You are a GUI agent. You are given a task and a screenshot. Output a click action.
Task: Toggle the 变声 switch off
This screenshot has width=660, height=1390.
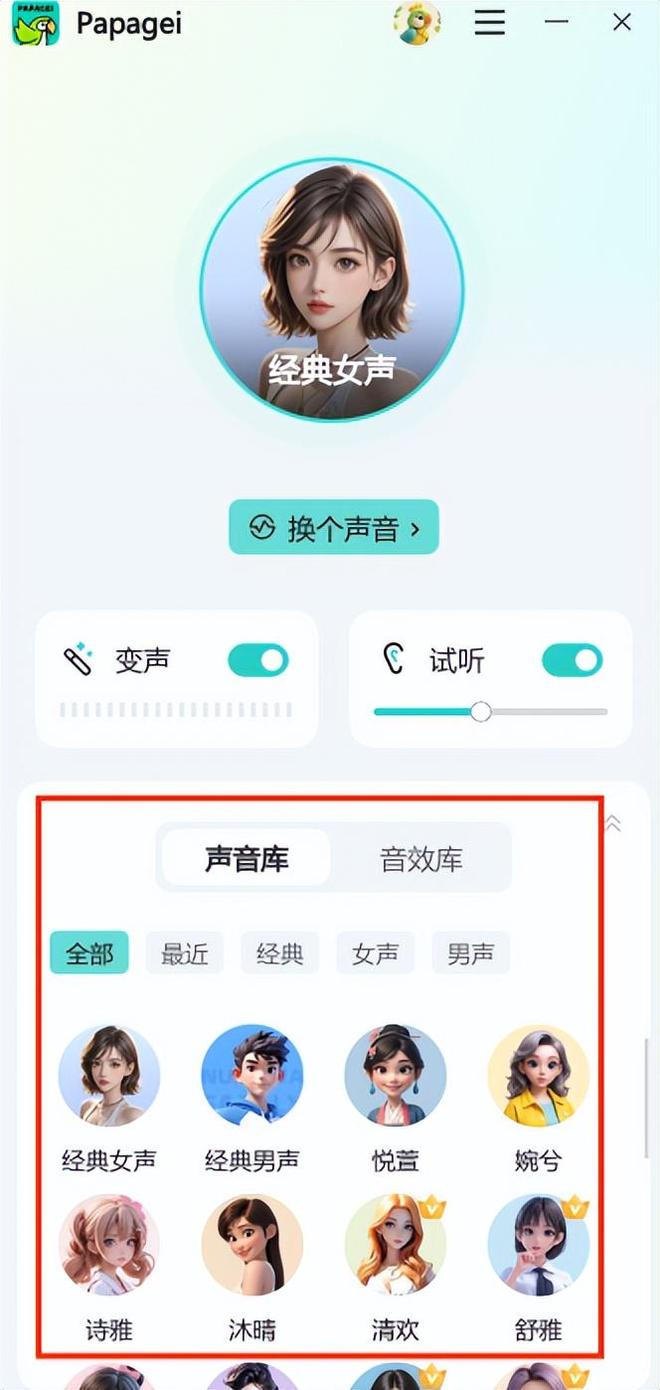[258, 660]
